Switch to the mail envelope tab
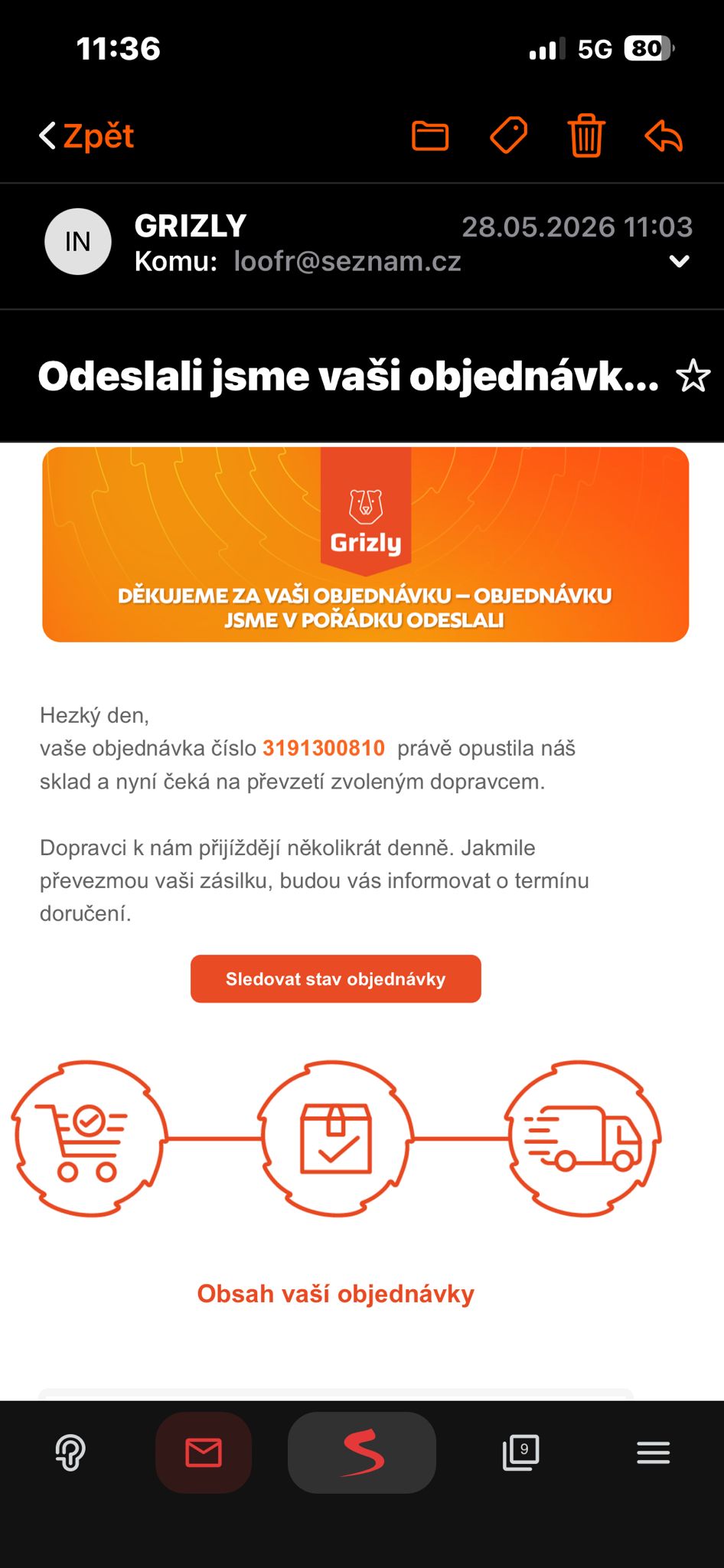 tap(204, 1452)
